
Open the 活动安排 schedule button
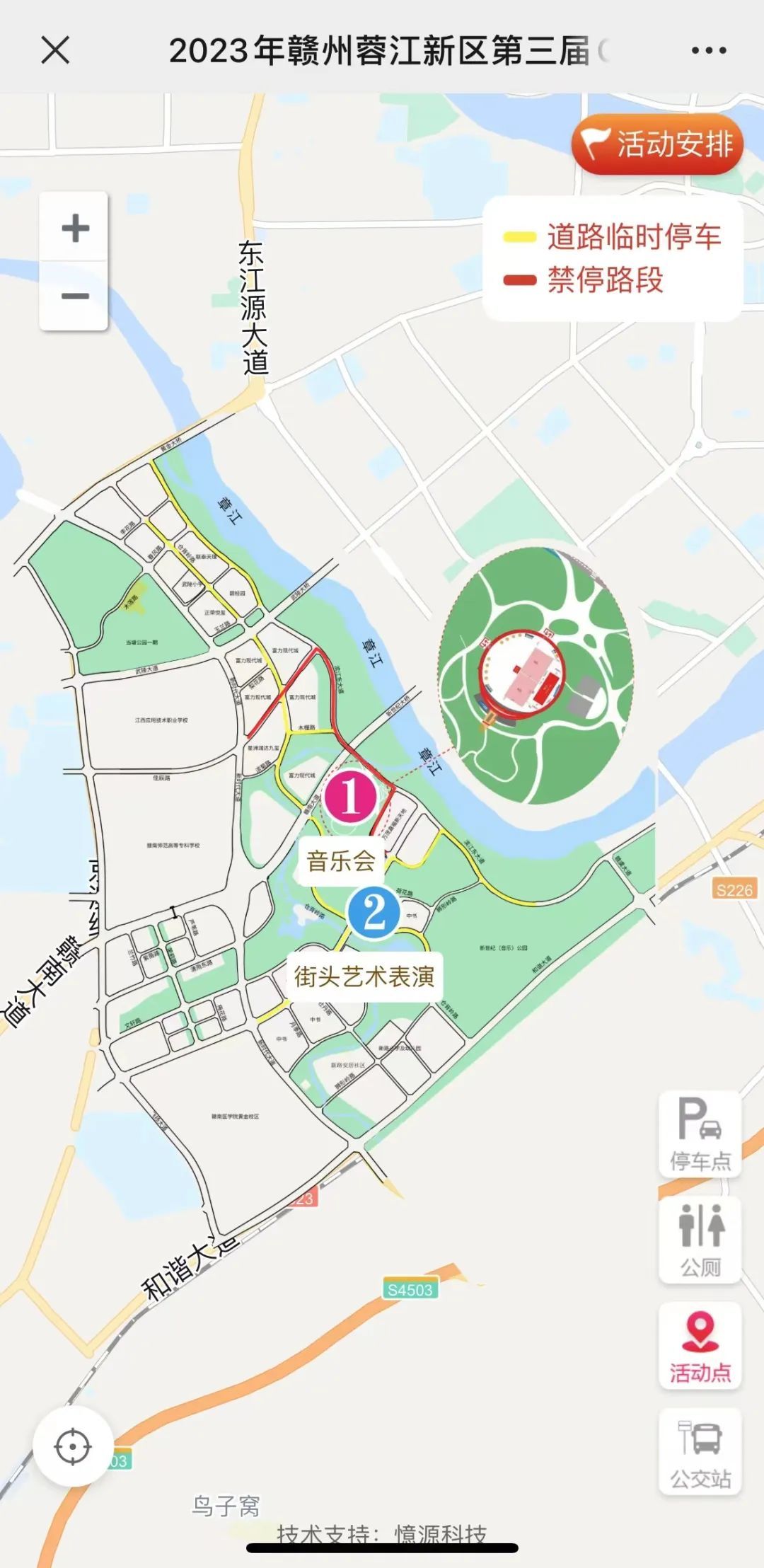657,144
